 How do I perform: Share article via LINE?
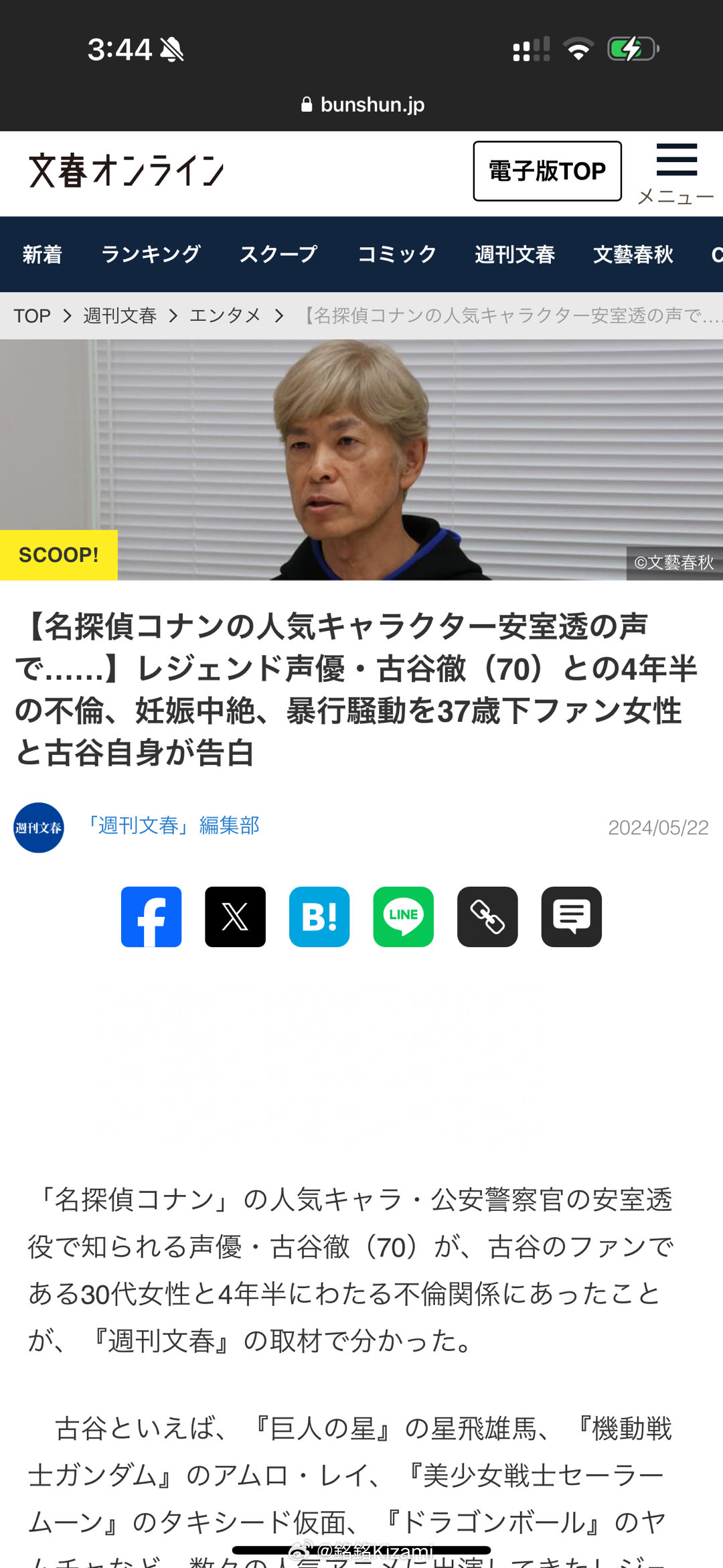pyautogui.click(x=403, y=917)
